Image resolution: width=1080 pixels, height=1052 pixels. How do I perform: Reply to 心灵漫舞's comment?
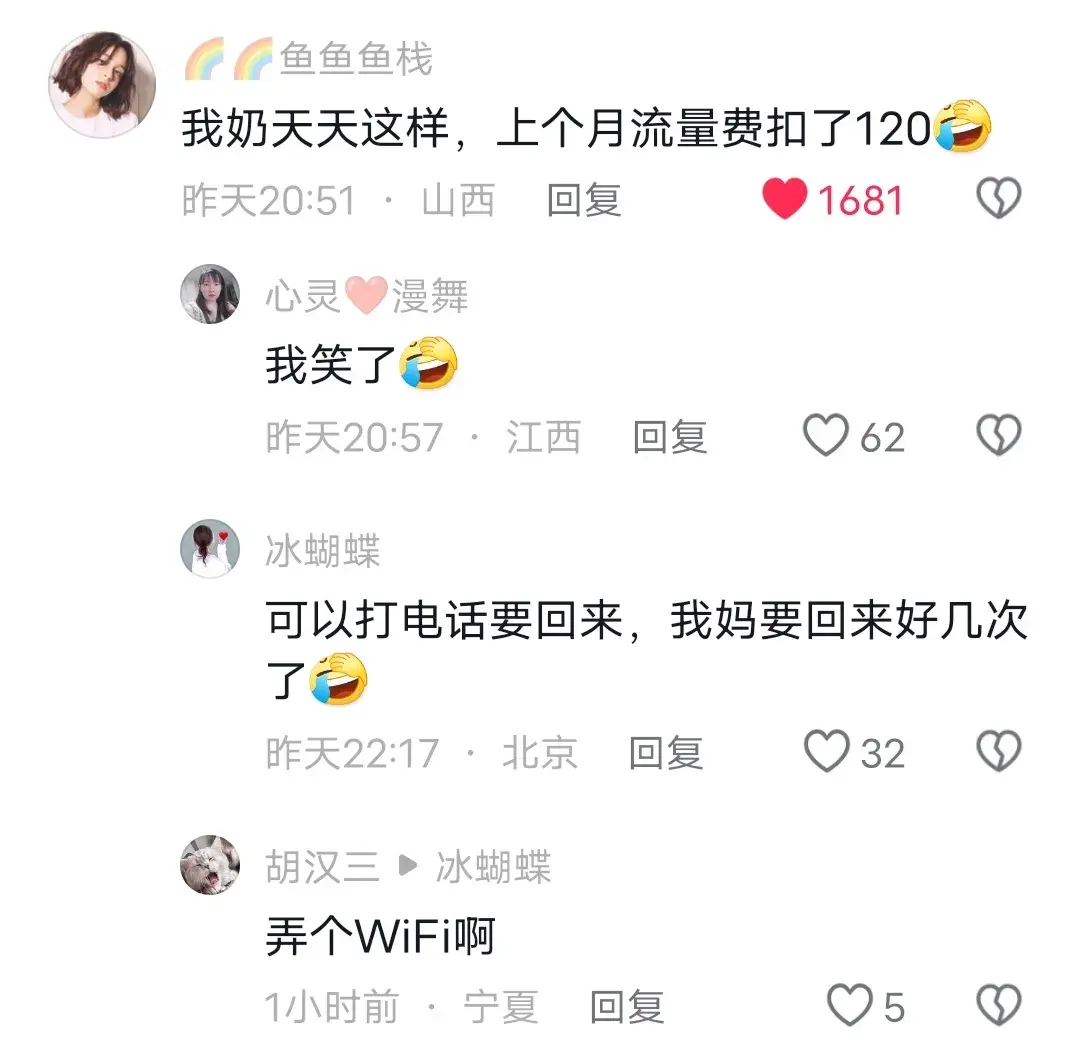[670, 437]
